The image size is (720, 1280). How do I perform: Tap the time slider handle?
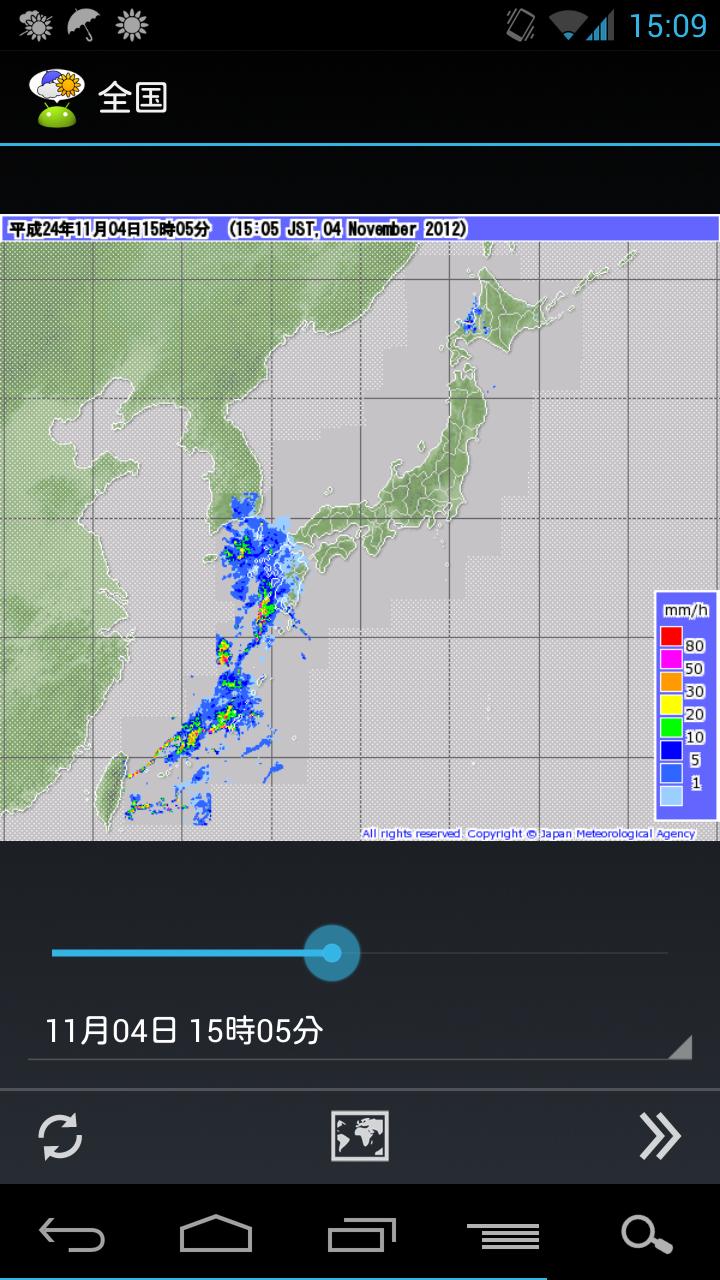click(x=332, y=953)
